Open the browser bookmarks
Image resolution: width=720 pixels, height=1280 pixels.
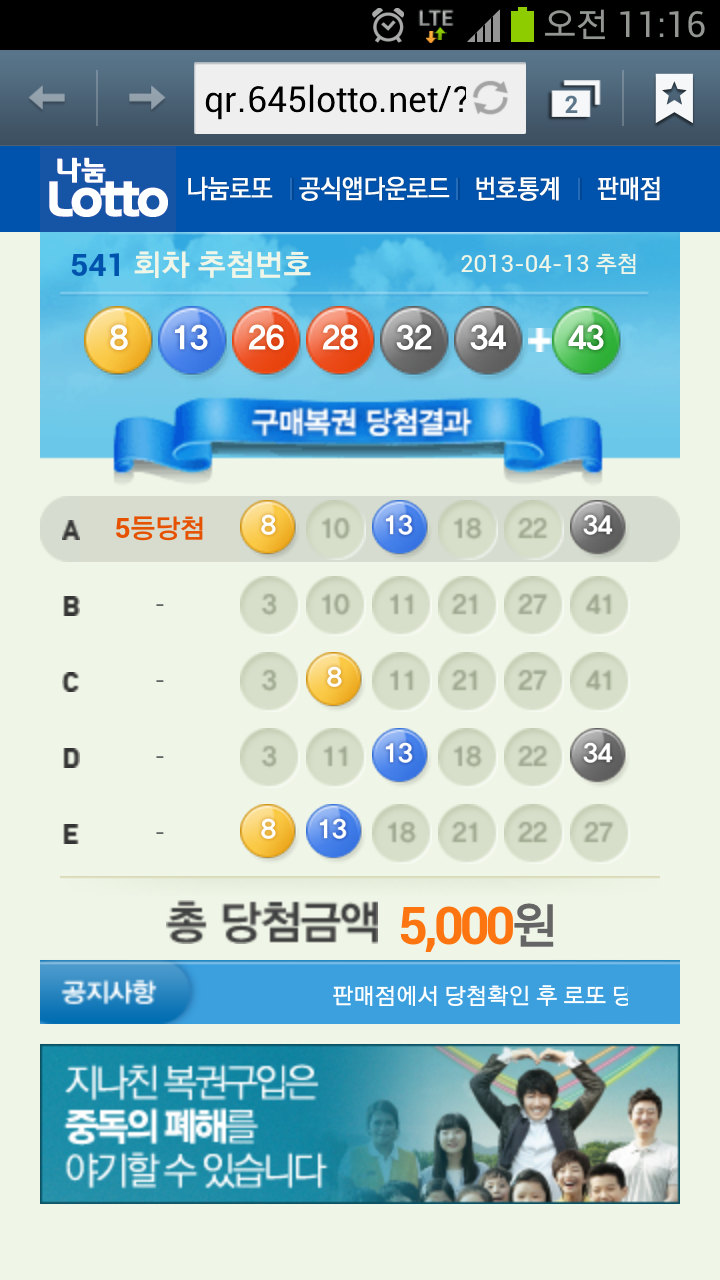click(674, 98)
